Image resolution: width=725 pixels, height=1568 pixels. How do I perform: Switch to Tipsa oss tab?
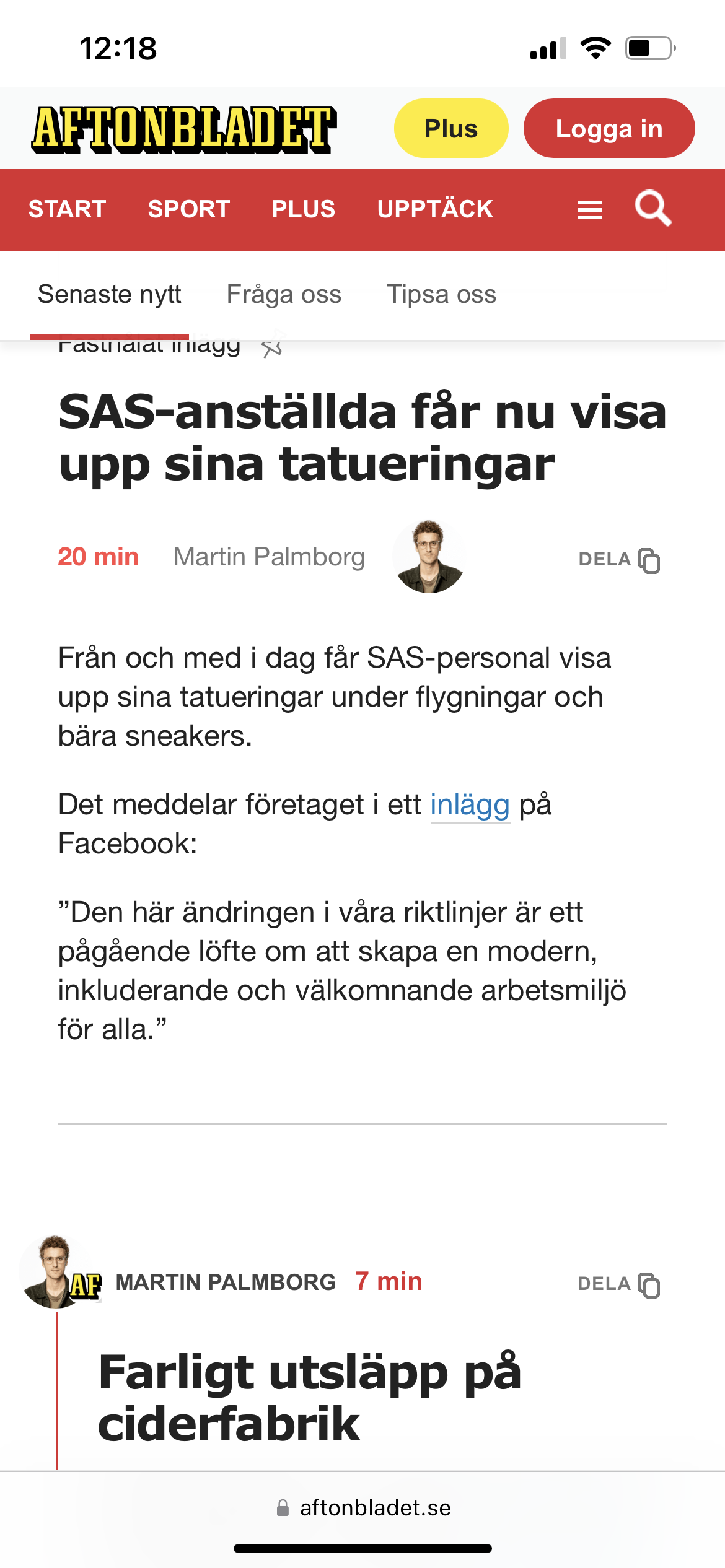click(441, 294)
